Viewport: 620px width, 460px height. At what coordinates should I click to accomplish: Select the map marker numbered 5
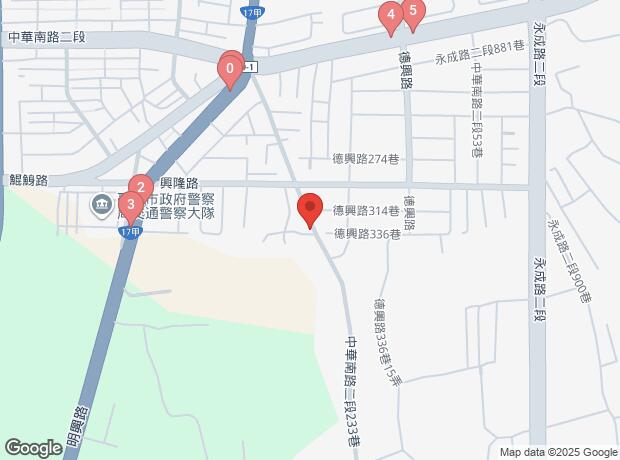coord(413,10)
